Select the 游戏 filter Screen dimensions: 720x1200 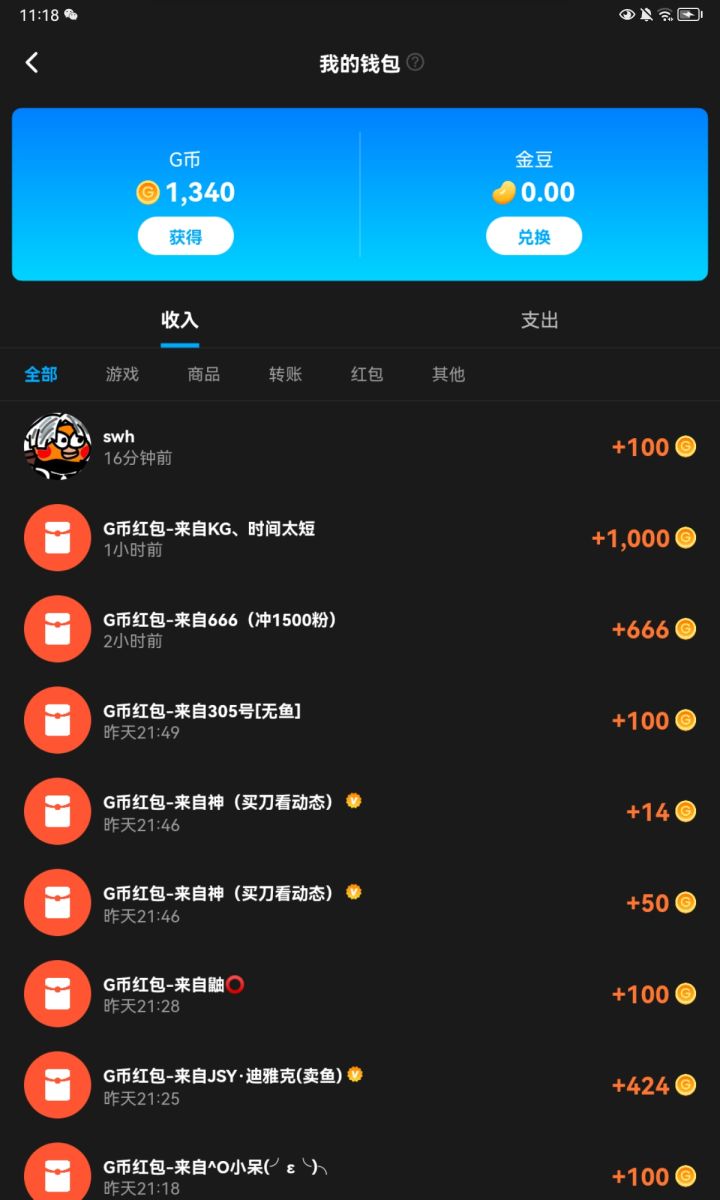[122, 373]
